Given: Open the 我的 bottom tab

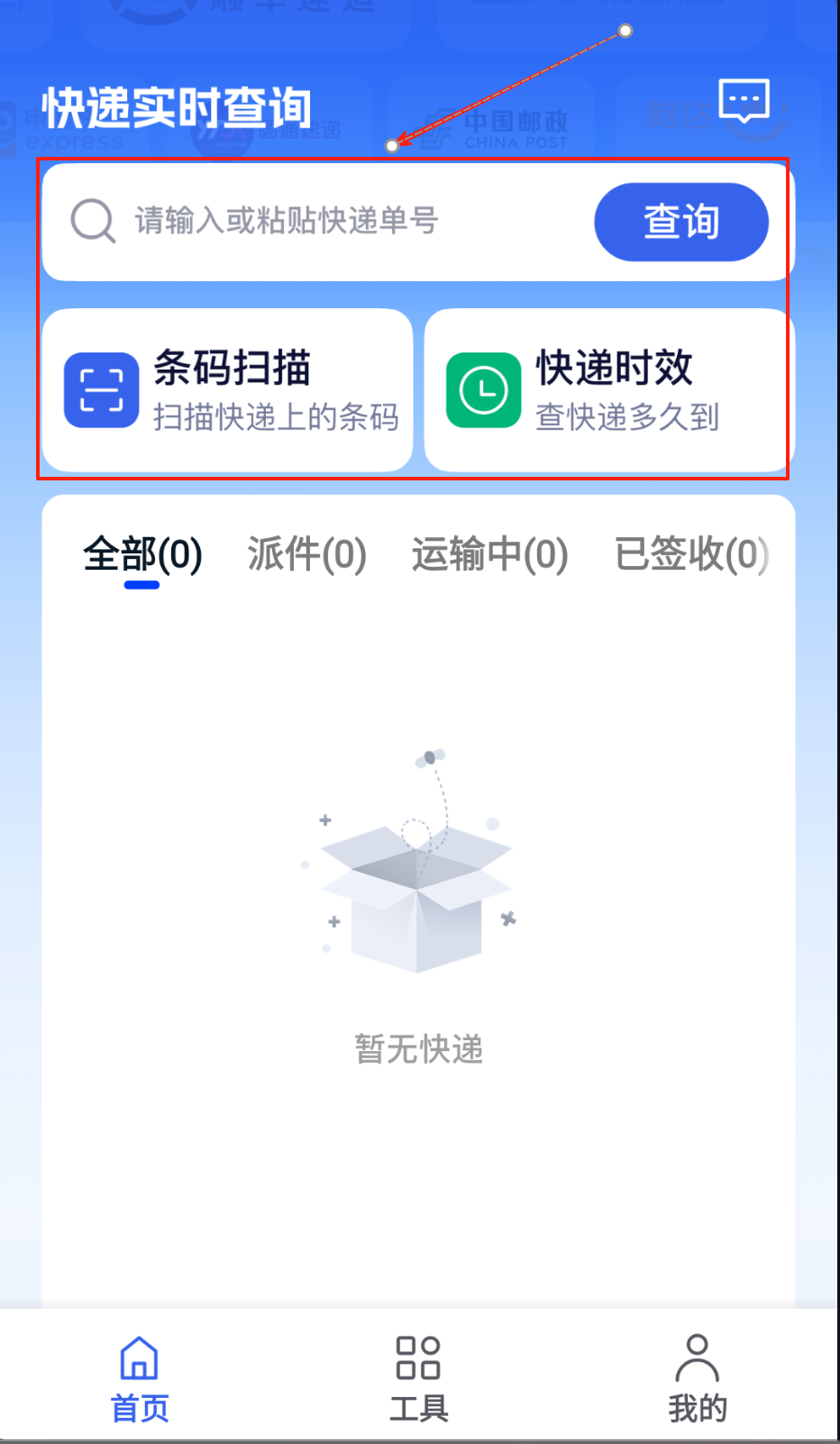Looking at the screenshot, I should (x=698, y=1379).
